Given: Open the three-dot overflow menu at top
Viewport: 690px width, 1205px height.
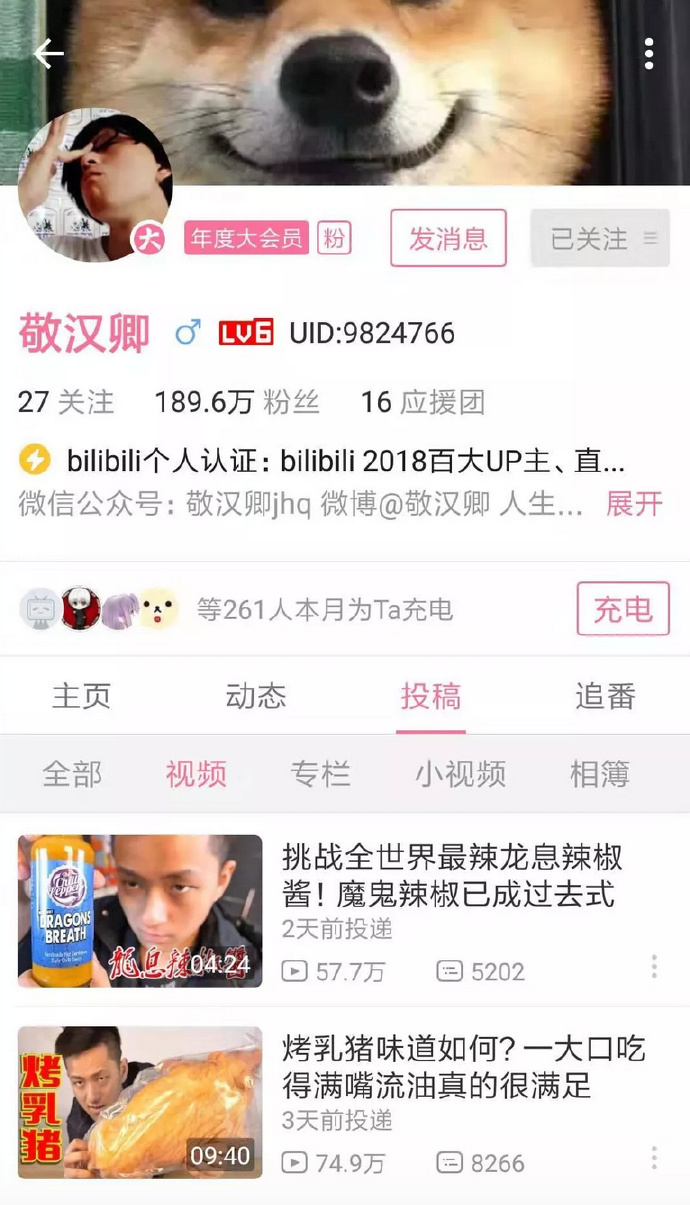Looking at the screenshot, I should (649, 54).
